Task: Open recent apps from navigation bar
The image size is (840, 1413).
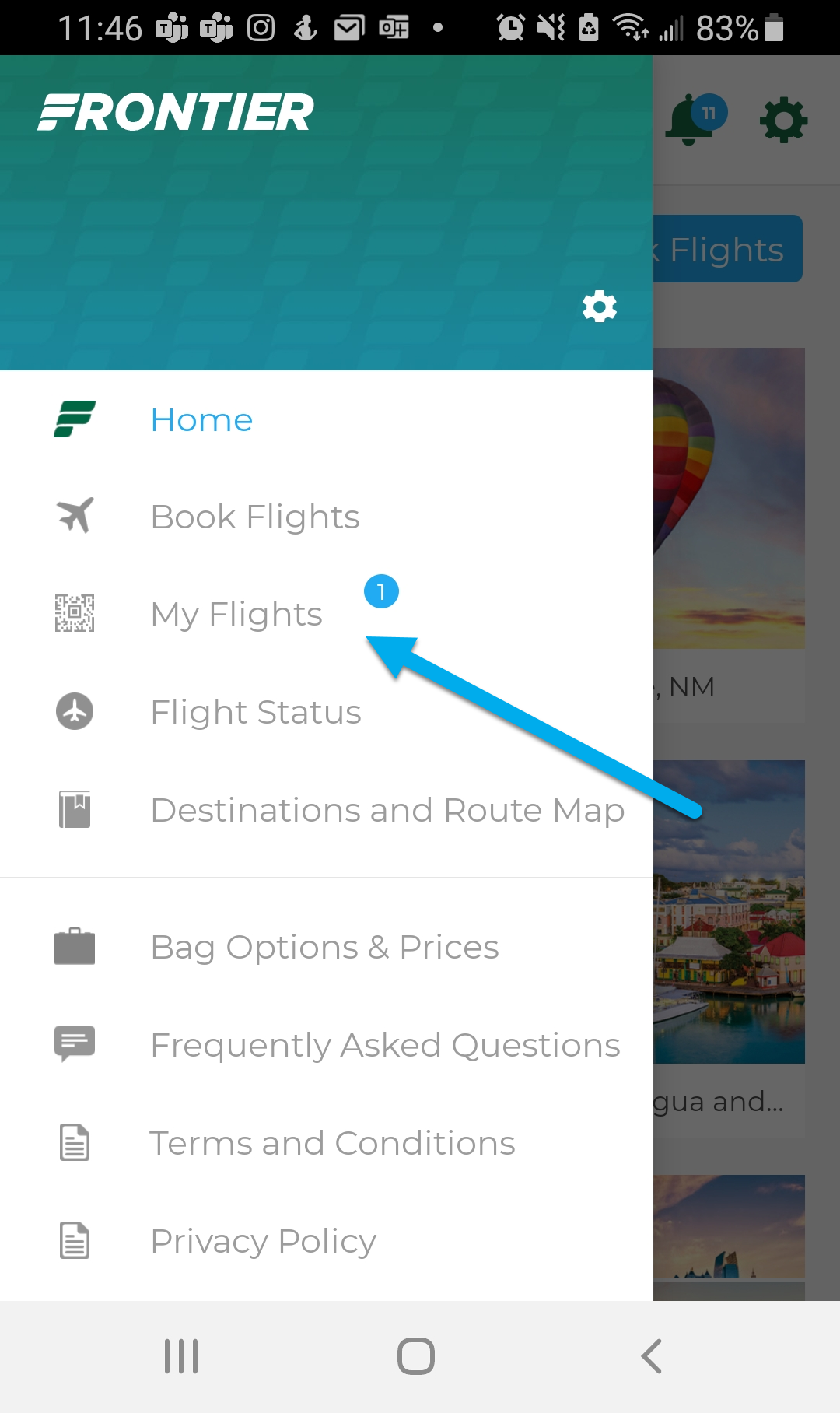Action: coord(181,1356)
